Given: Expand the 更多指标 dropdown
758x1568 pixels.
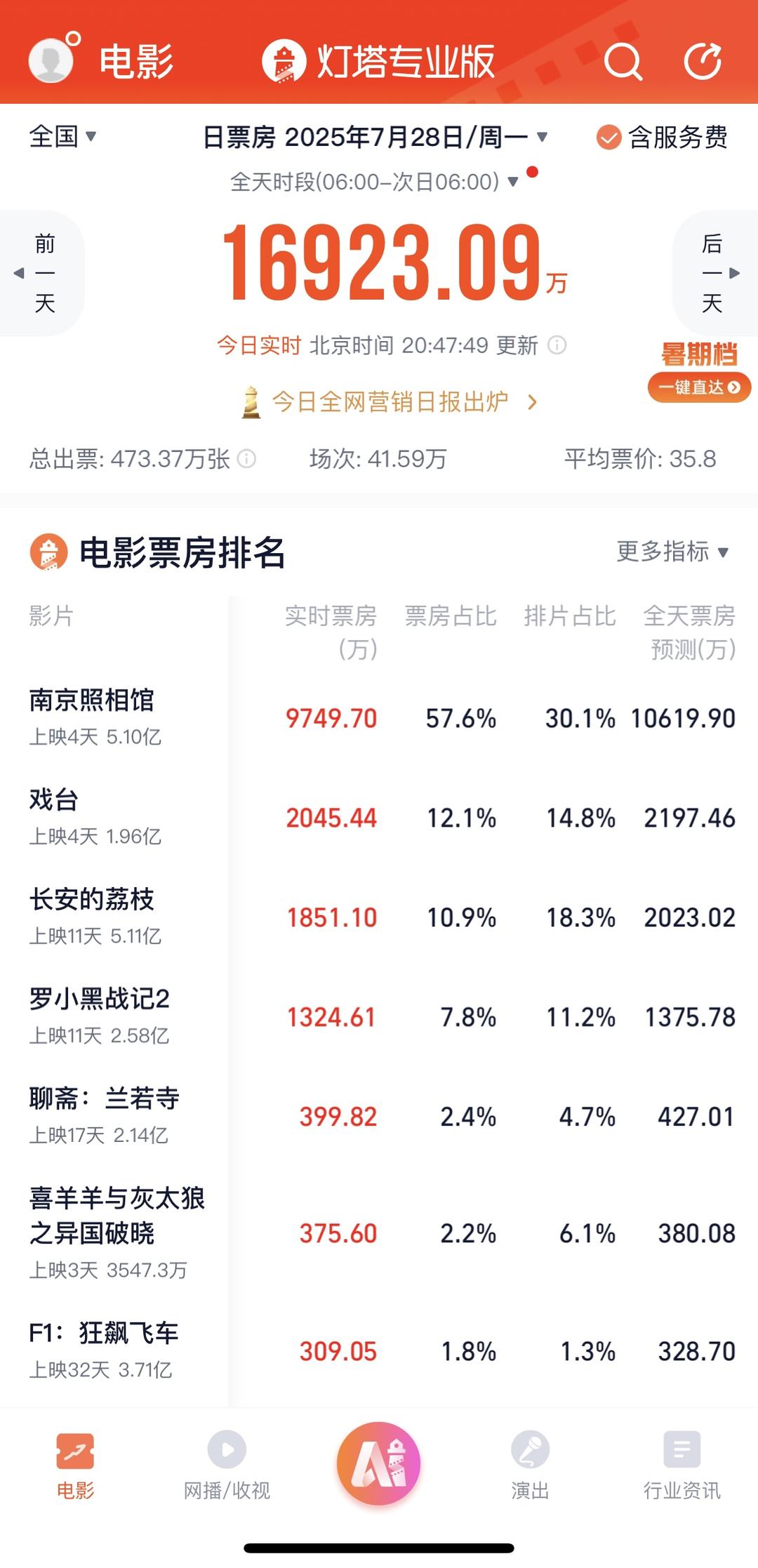Looking at the screenshot, I should [x=672, y=552].
